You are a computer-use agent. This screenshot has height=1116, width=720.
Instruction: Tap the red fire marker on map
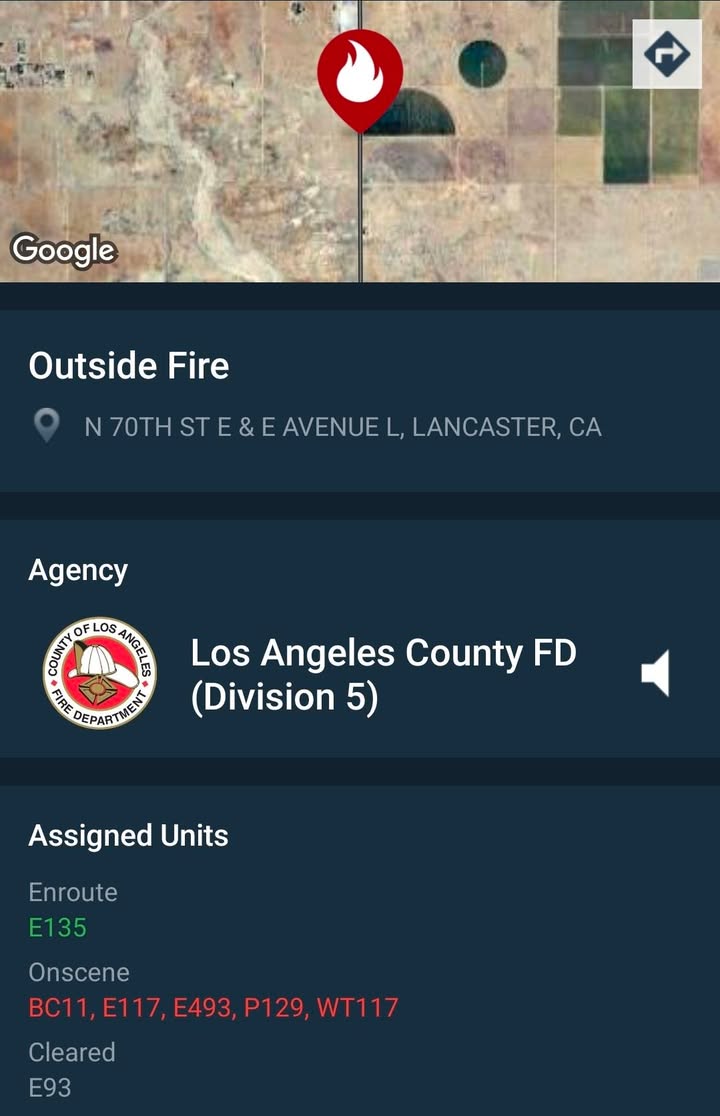click(360, 80)
